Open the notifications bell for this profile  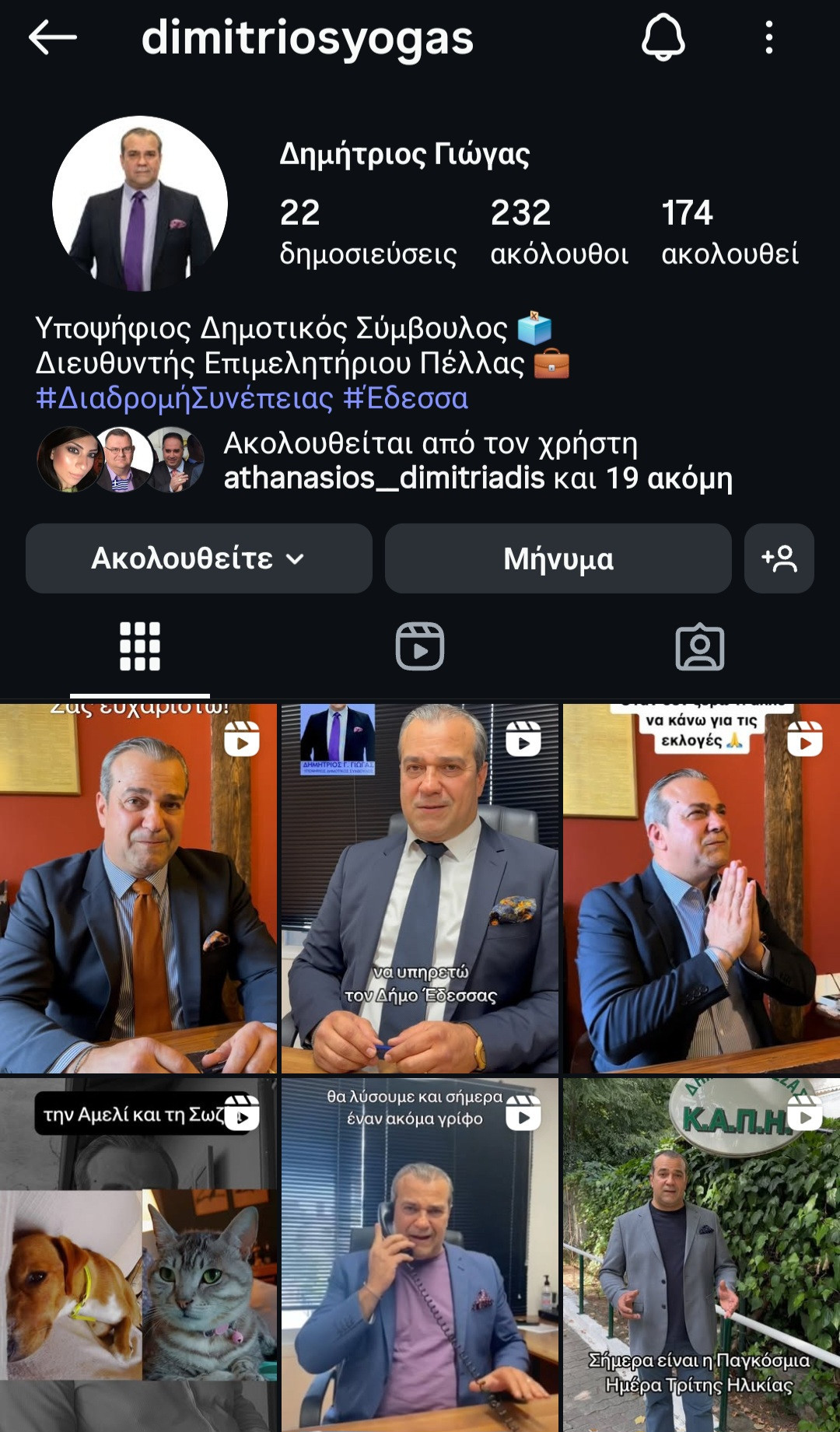[x=663, y=37]
